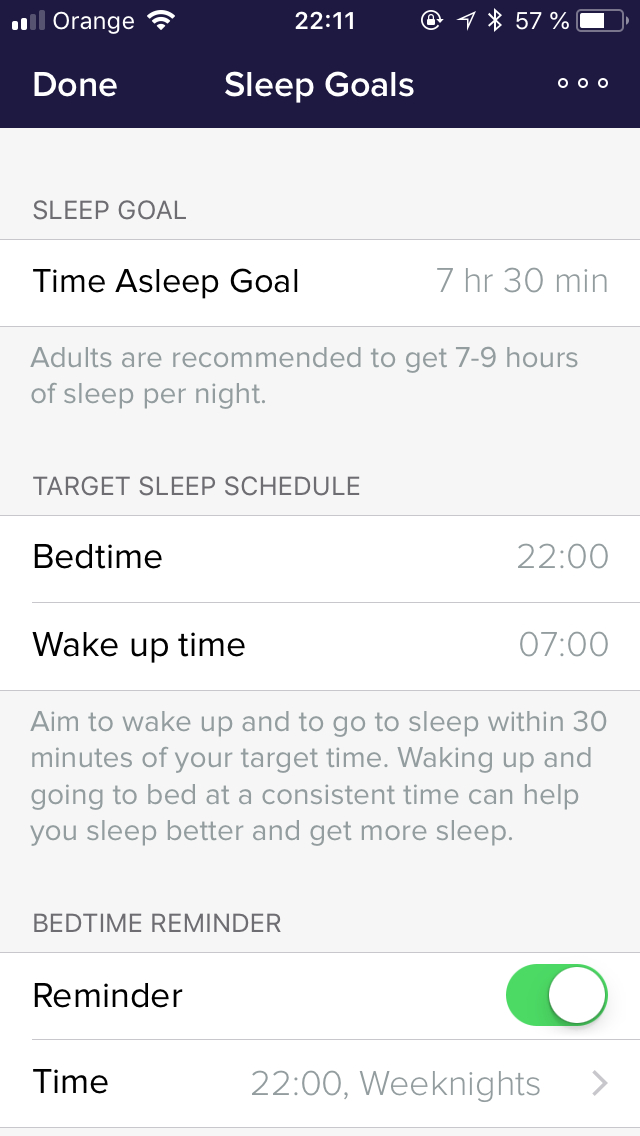
Task: Edit the Time Asleep Goal
Action: tap(320, 283)
